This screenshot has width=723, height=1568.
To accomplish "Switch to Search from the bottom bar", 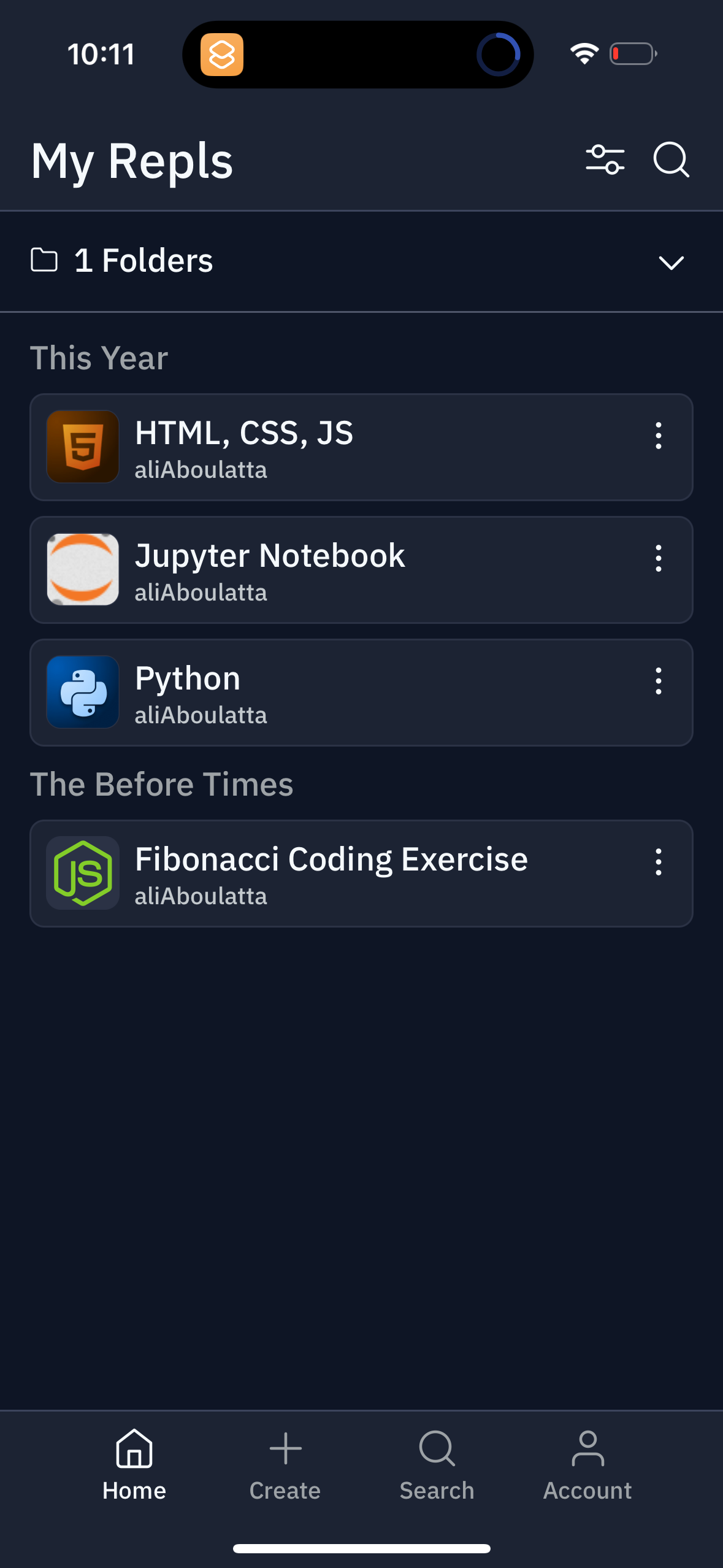I will pyautogui.click(x=437, y=1468).
